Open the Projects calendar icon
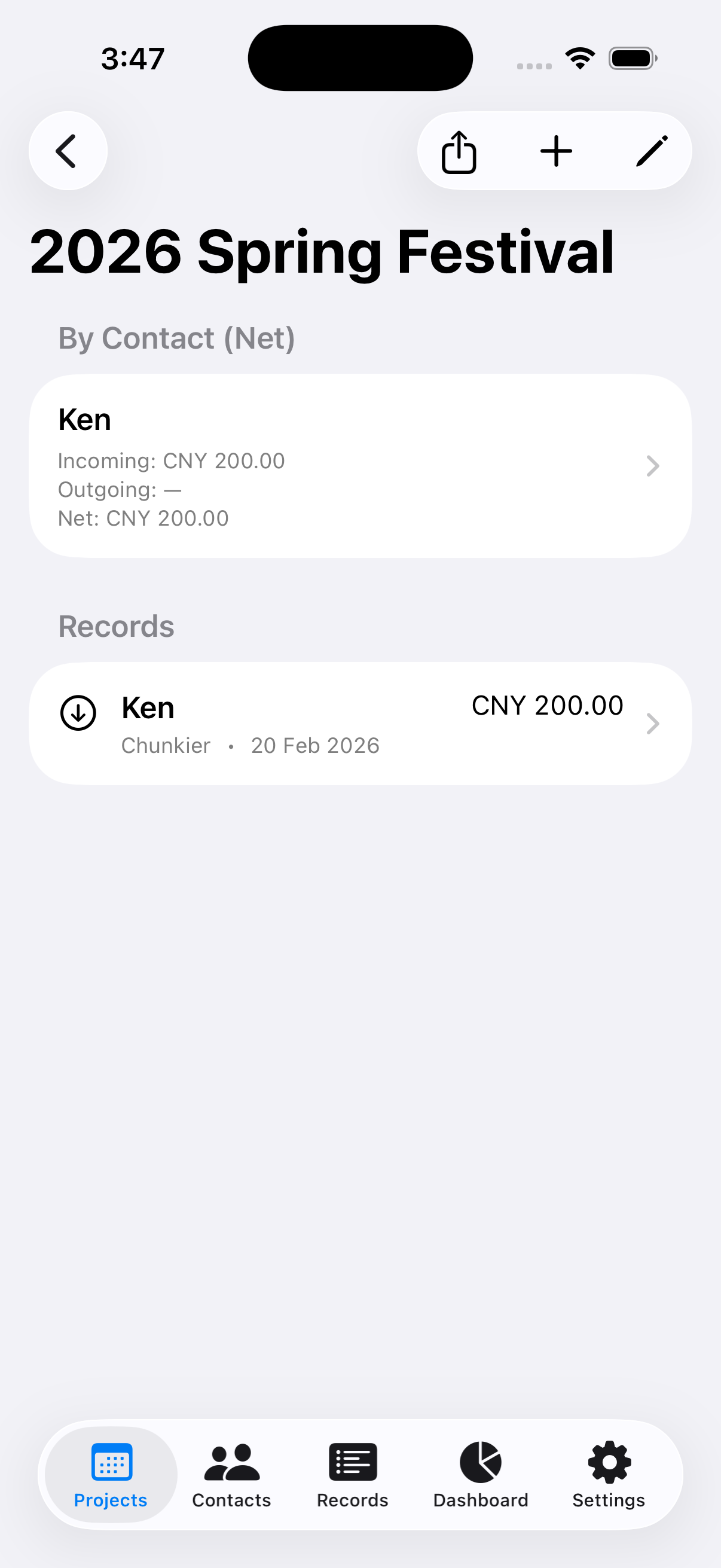 point(111,1461)
